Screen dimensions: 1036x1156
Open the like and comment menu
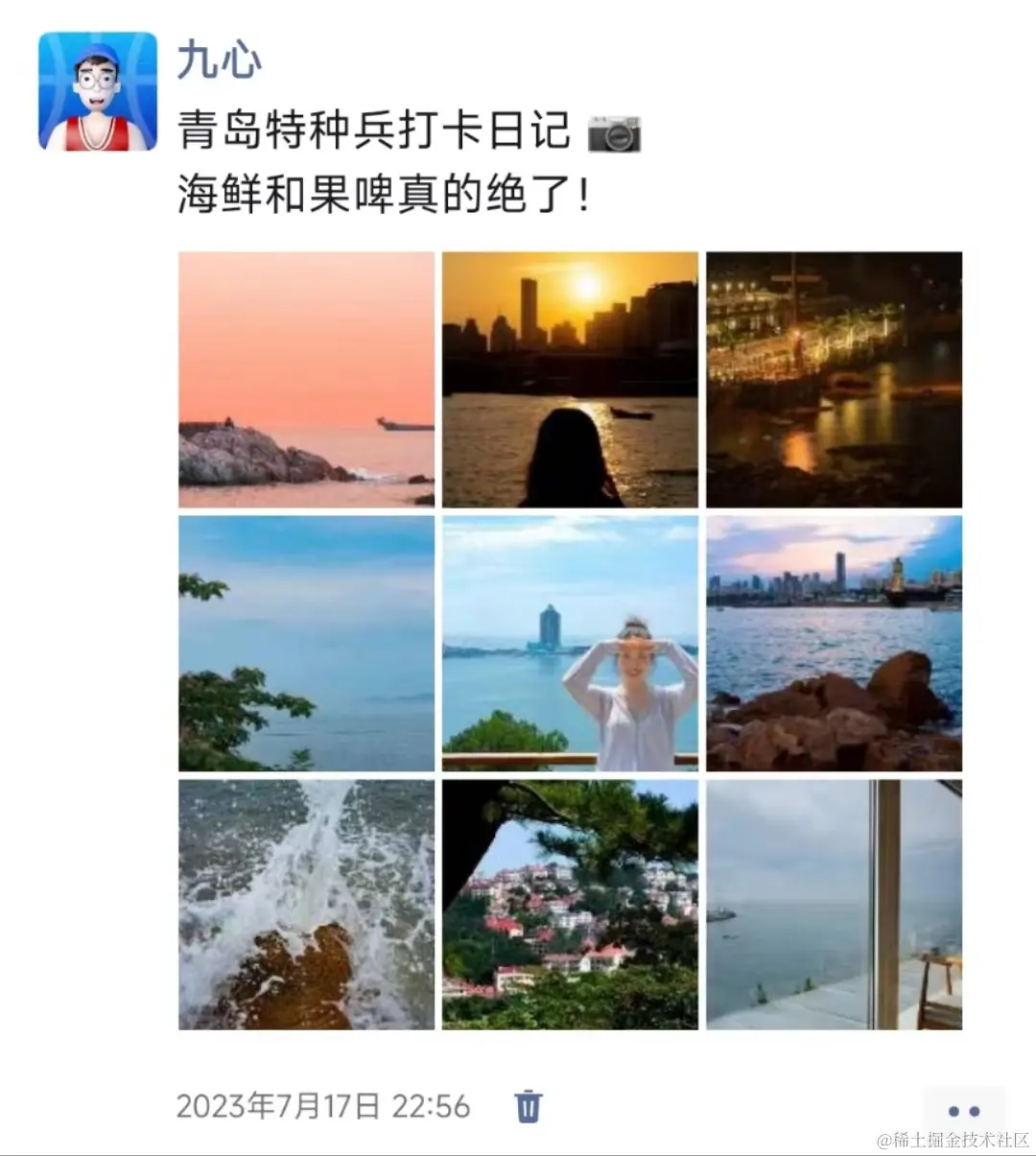(963, 1111)
